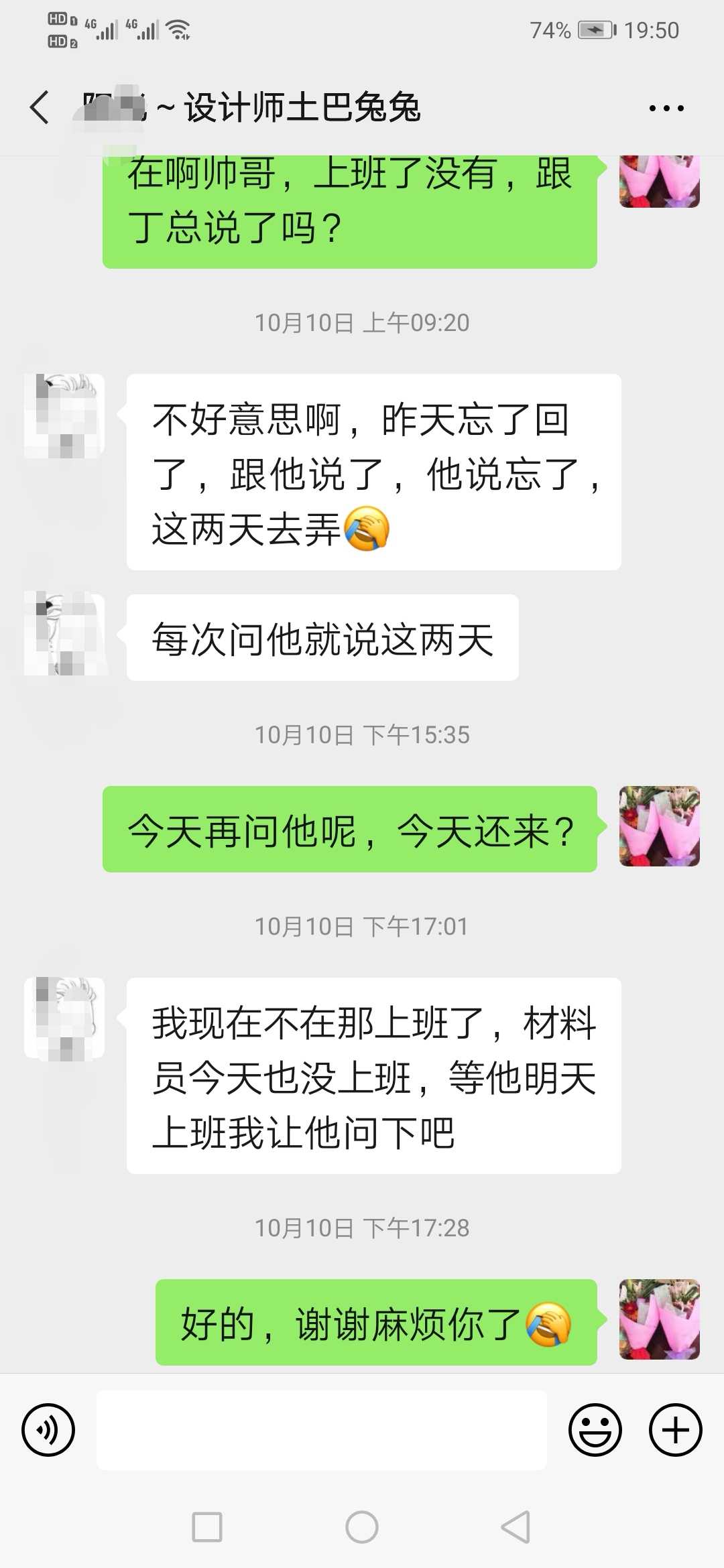
Task: Open contact avatar beside 每次问他就说这两天
Action: click(64, 634)
